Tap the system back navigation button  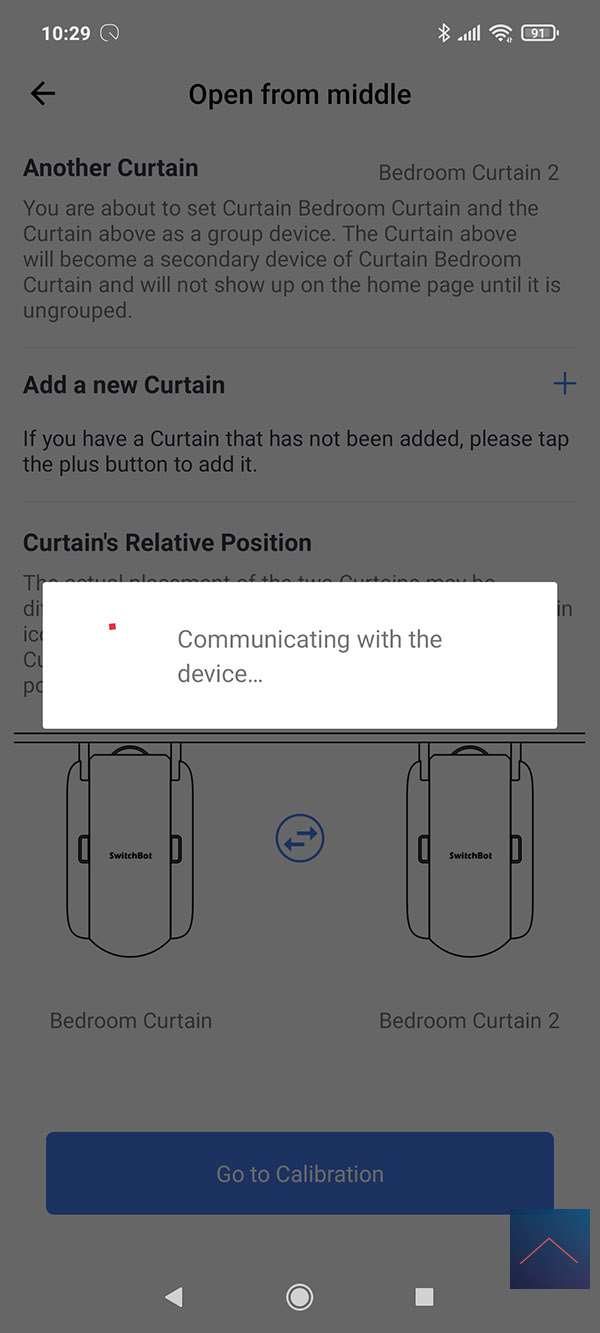pos(174,1297)
